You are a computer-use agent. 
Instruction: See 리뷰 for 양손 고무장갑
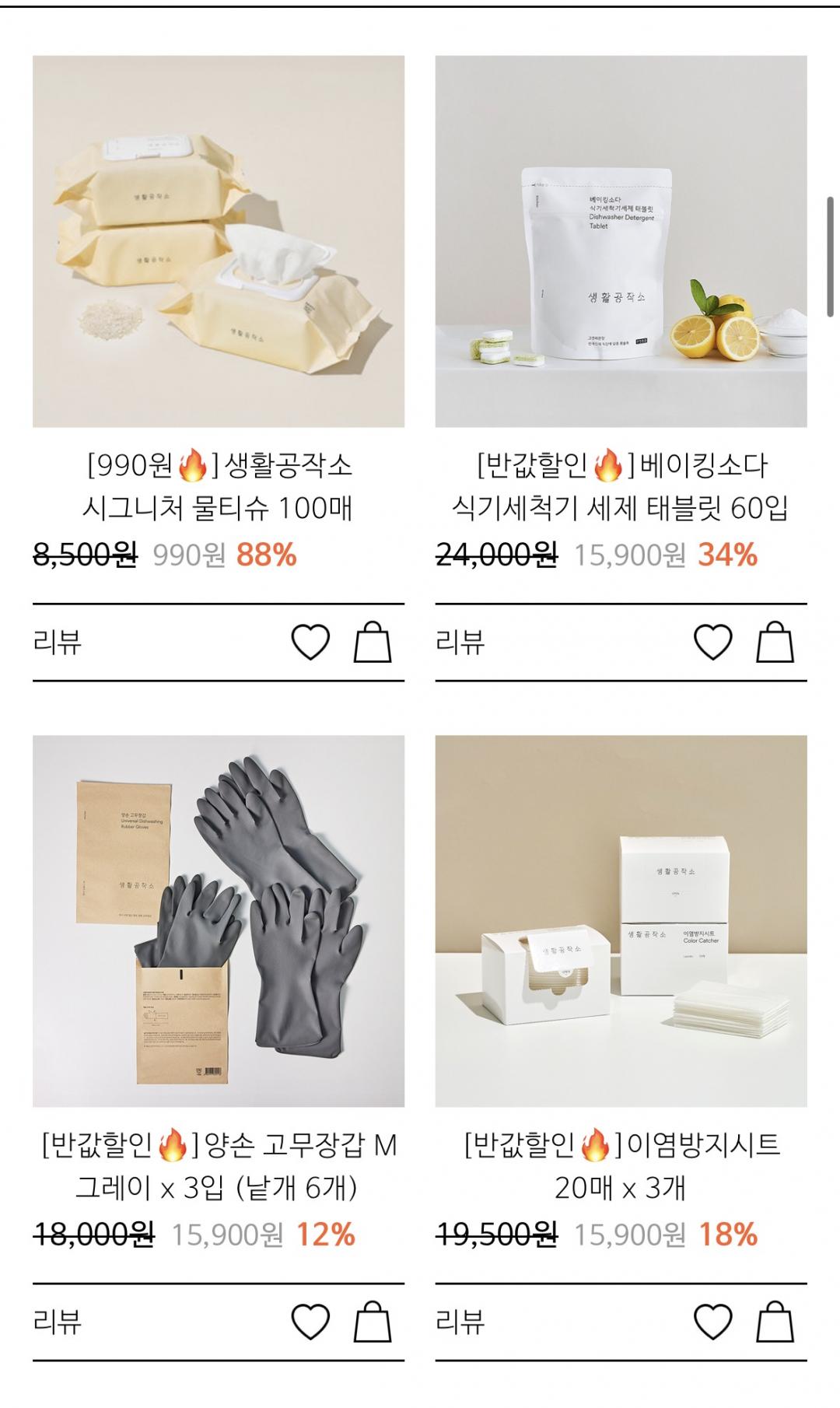click(x=58, y=1322)
